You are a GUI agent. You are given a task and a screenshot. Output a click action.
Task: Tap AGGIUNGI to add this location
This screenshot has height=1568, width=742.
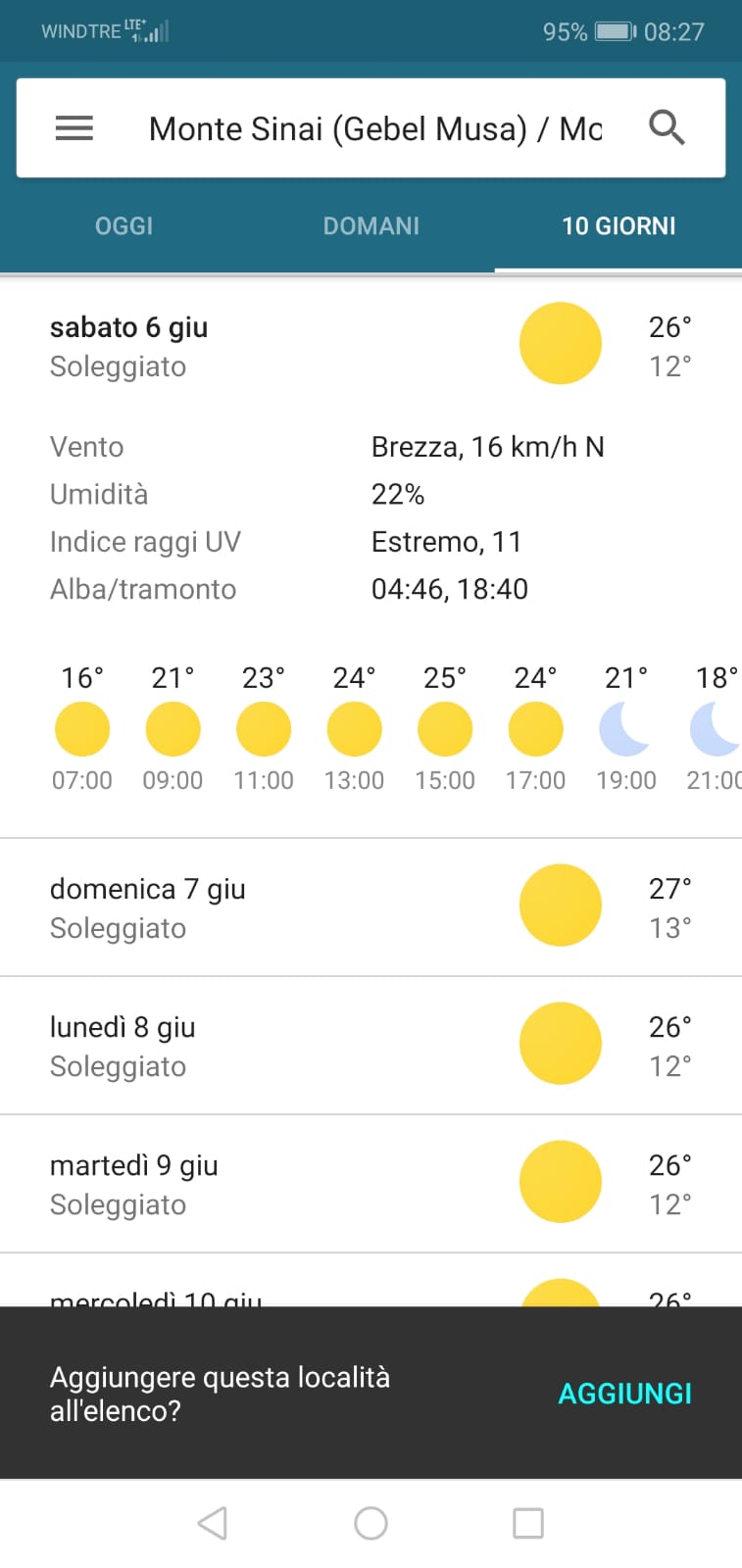624,1393
